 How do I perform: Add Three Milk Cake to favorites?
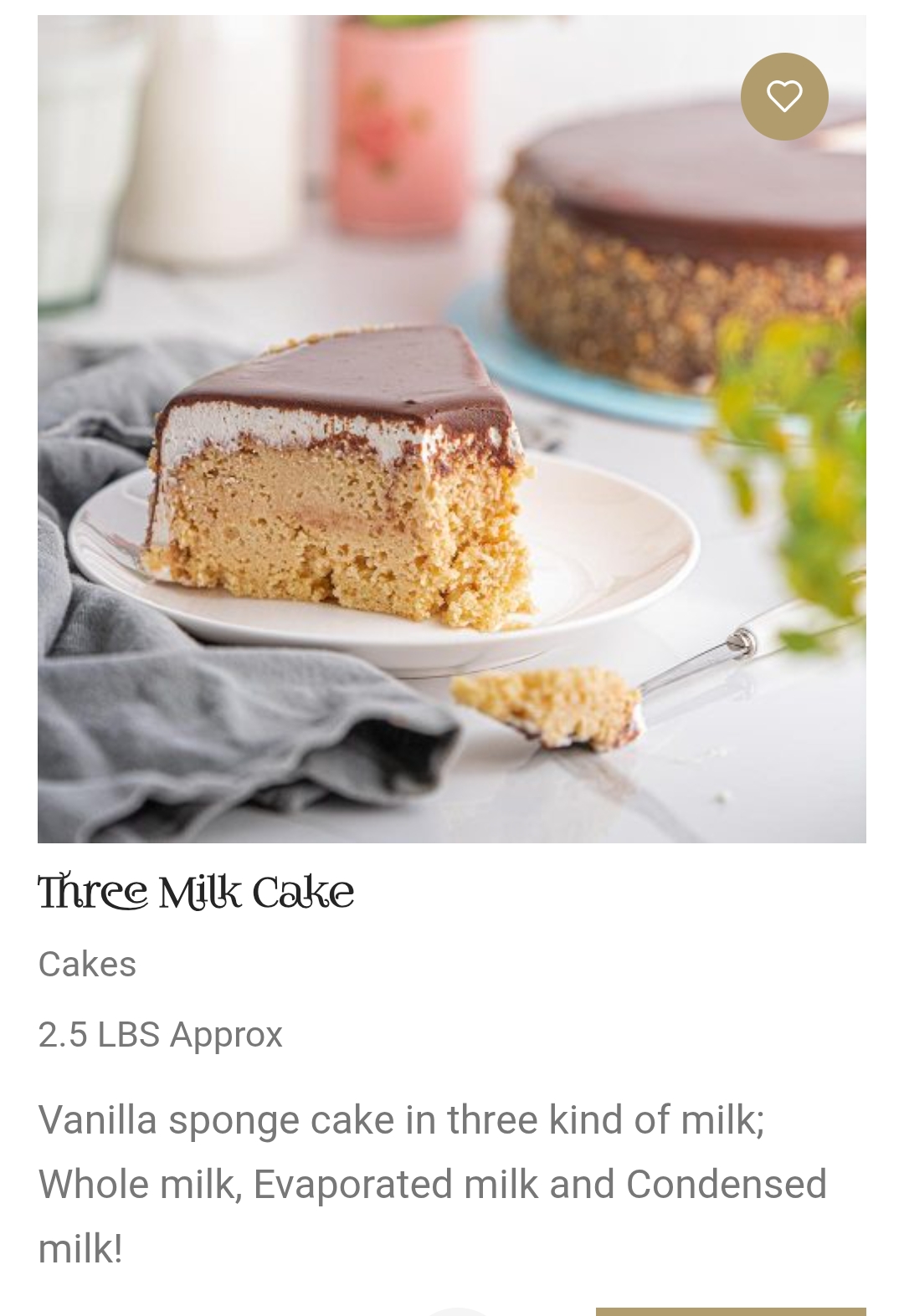click(x=784, y=96)
